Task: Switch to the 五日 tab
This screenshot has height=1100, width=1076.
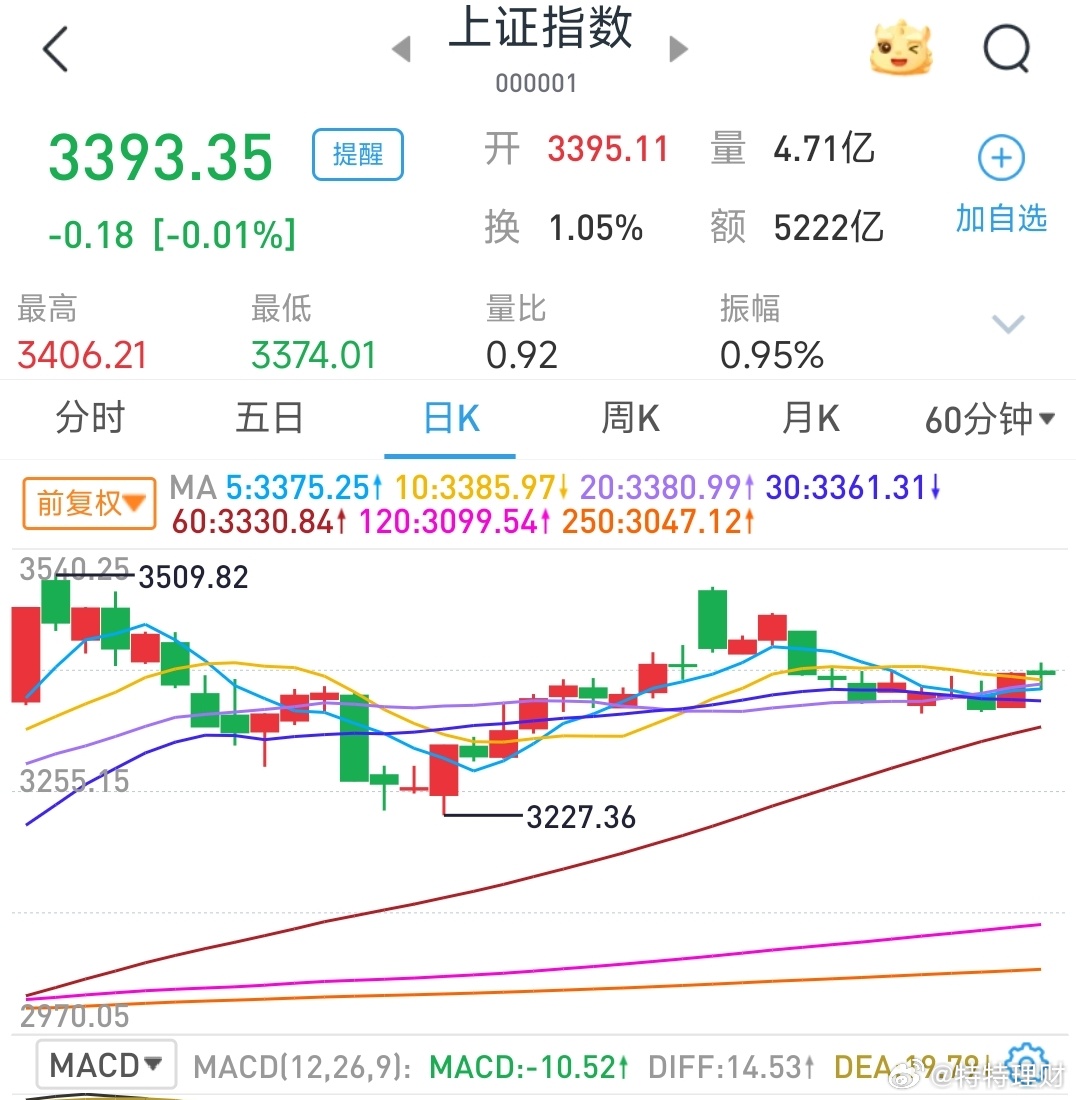Action: (269, 418)
